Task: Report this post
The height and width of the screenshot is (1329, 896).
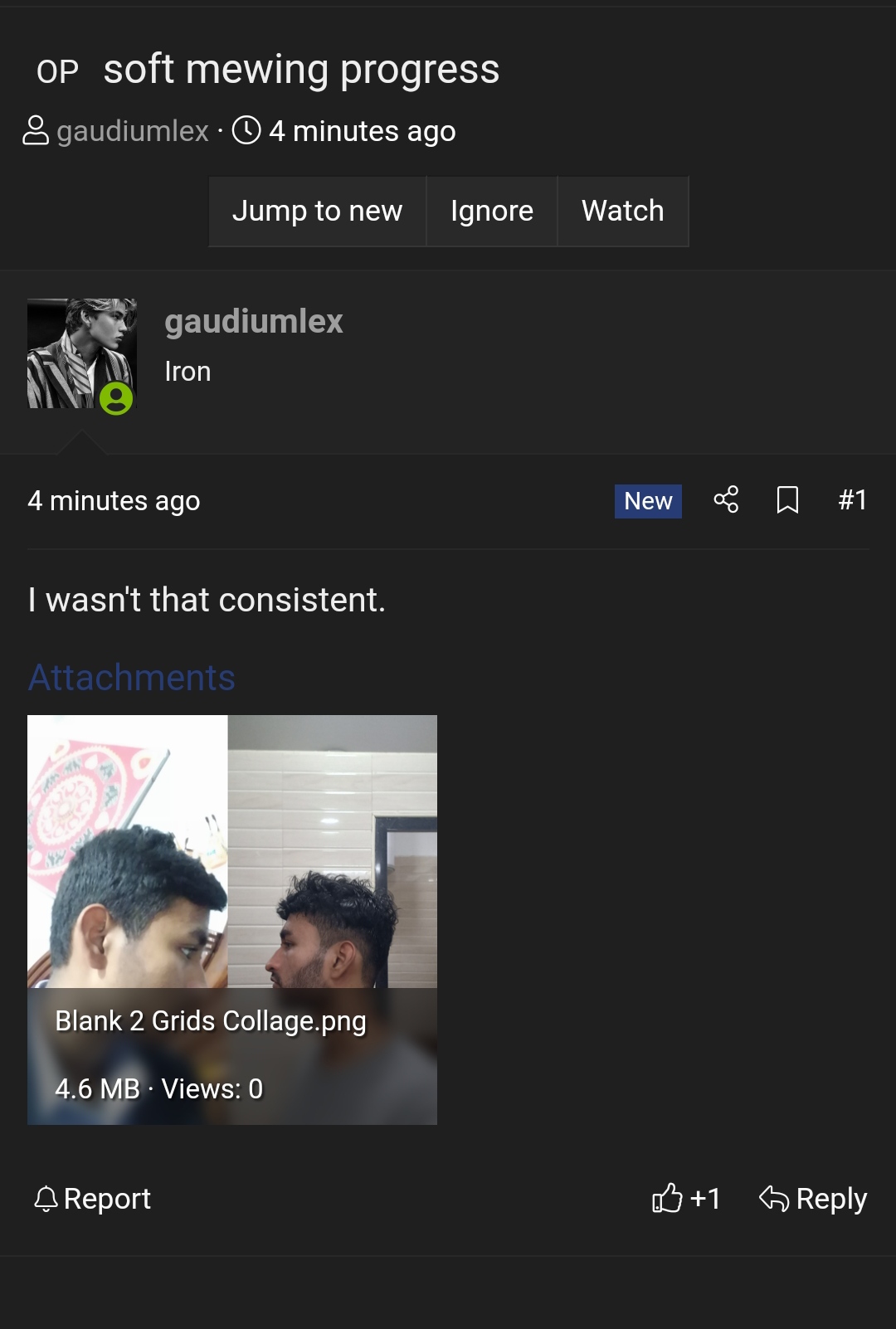Action: pos(93,1199)
